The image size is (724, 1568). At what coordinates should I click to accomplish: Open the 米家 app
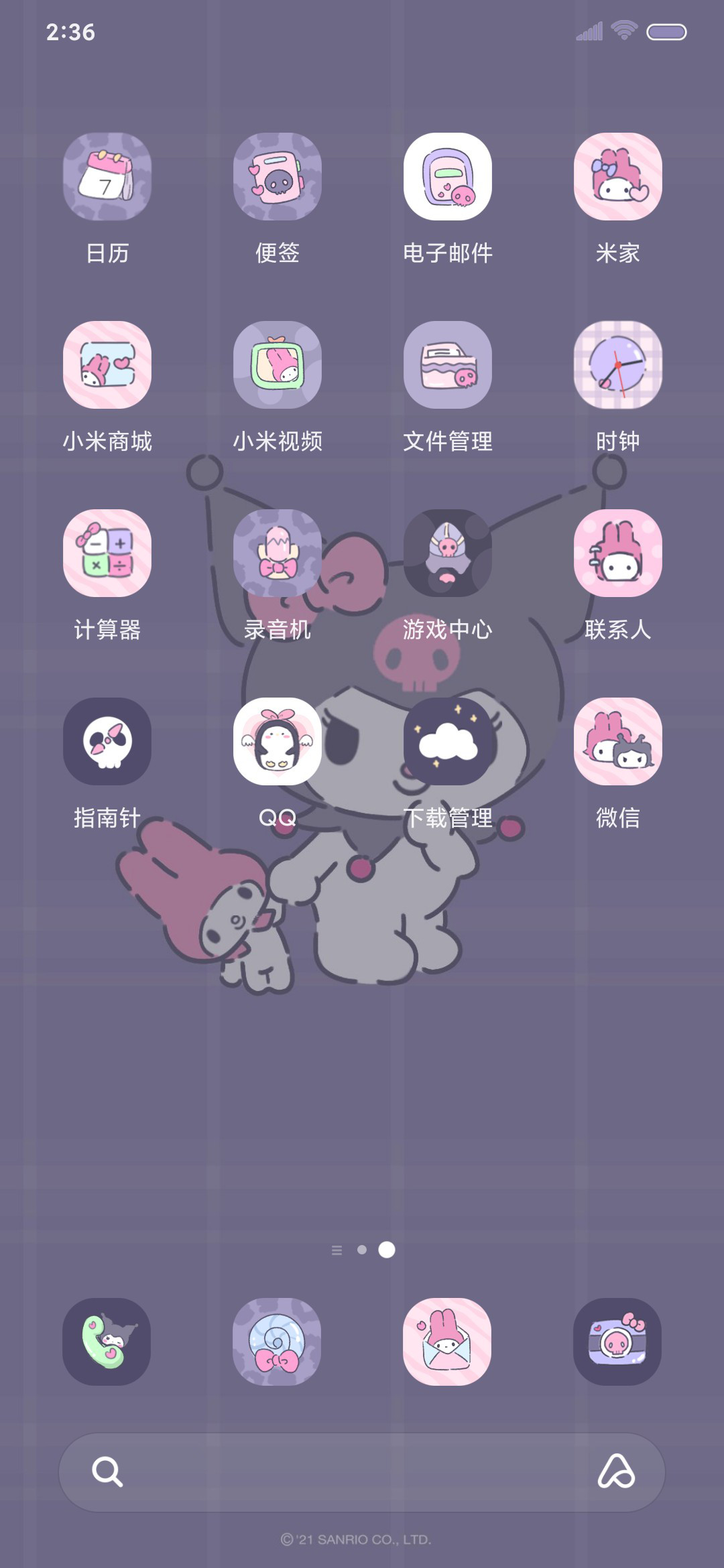coord(618,177)
